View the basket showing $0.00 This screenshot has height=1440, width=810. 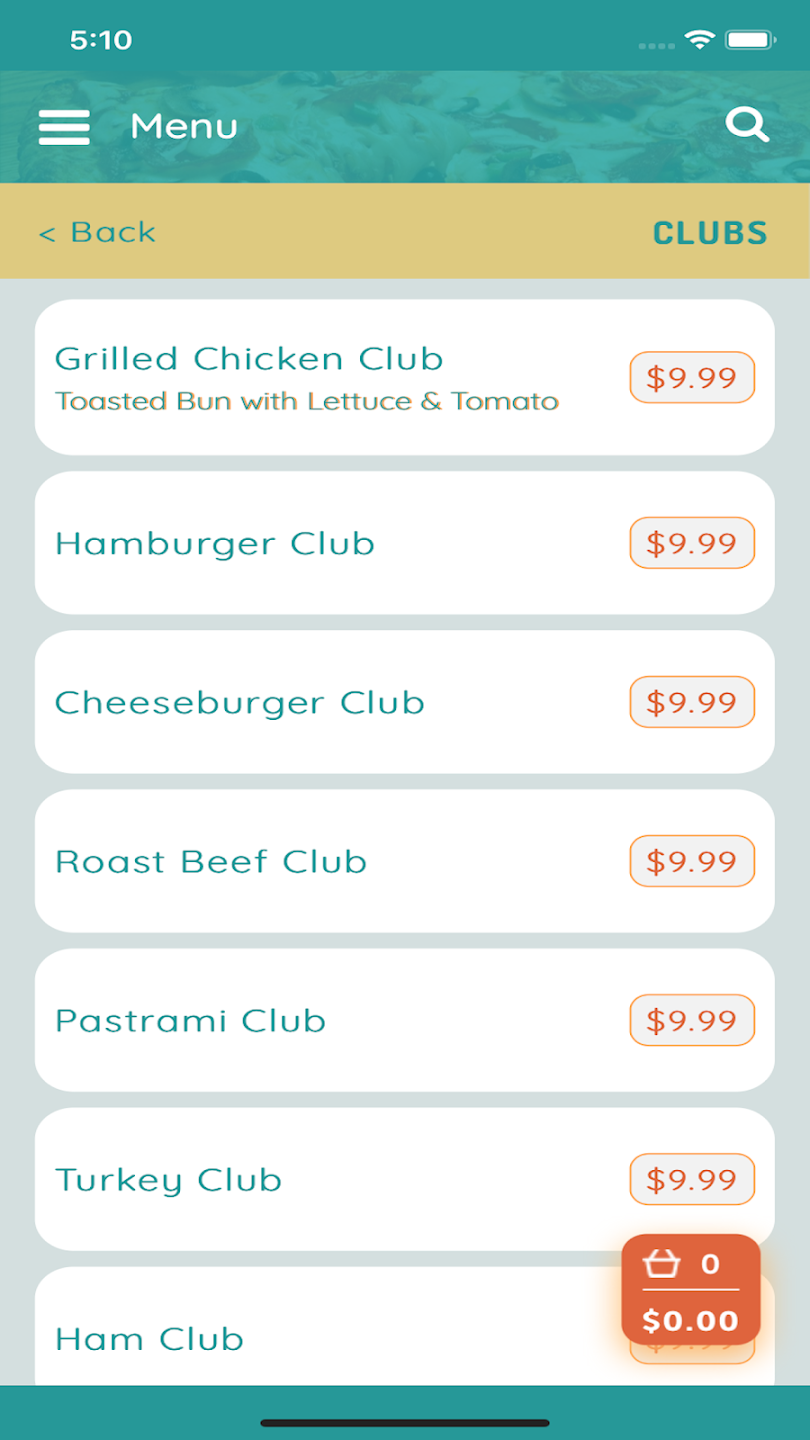(691, 1290)
